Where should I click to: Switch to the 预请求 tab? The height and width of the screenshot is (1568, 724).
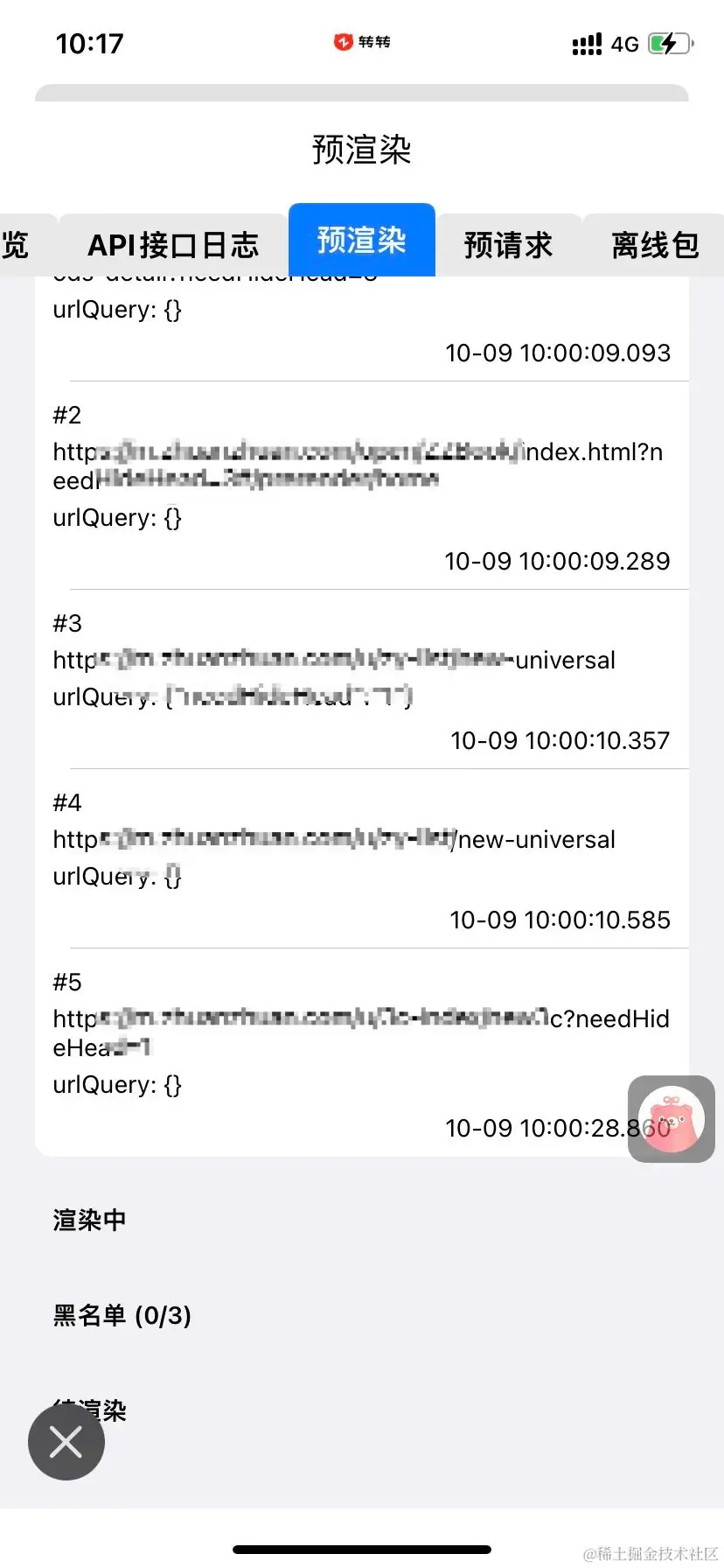(x=508, y=245)
